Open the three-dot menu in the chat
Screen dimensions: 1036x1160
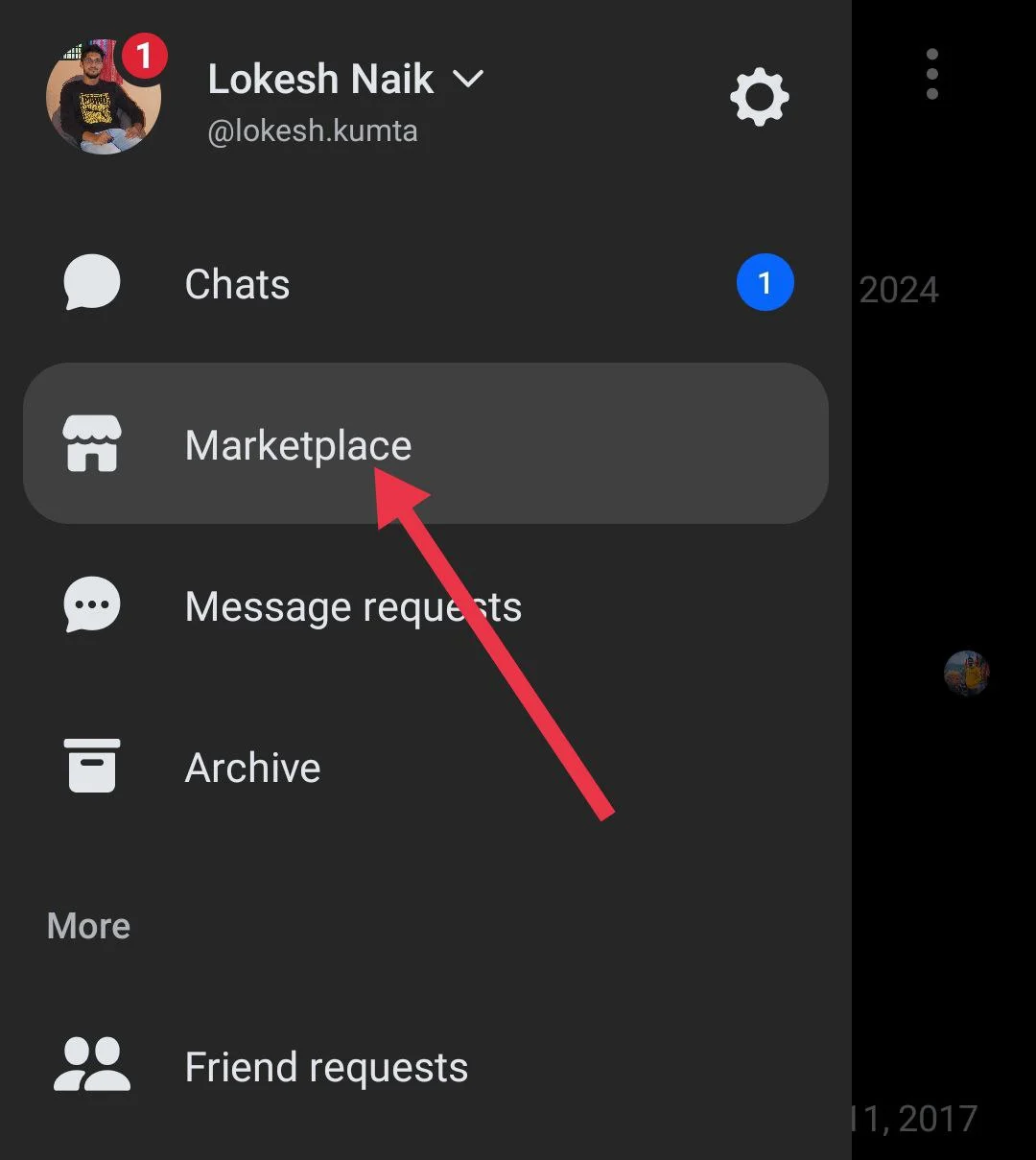coord(931,74)
